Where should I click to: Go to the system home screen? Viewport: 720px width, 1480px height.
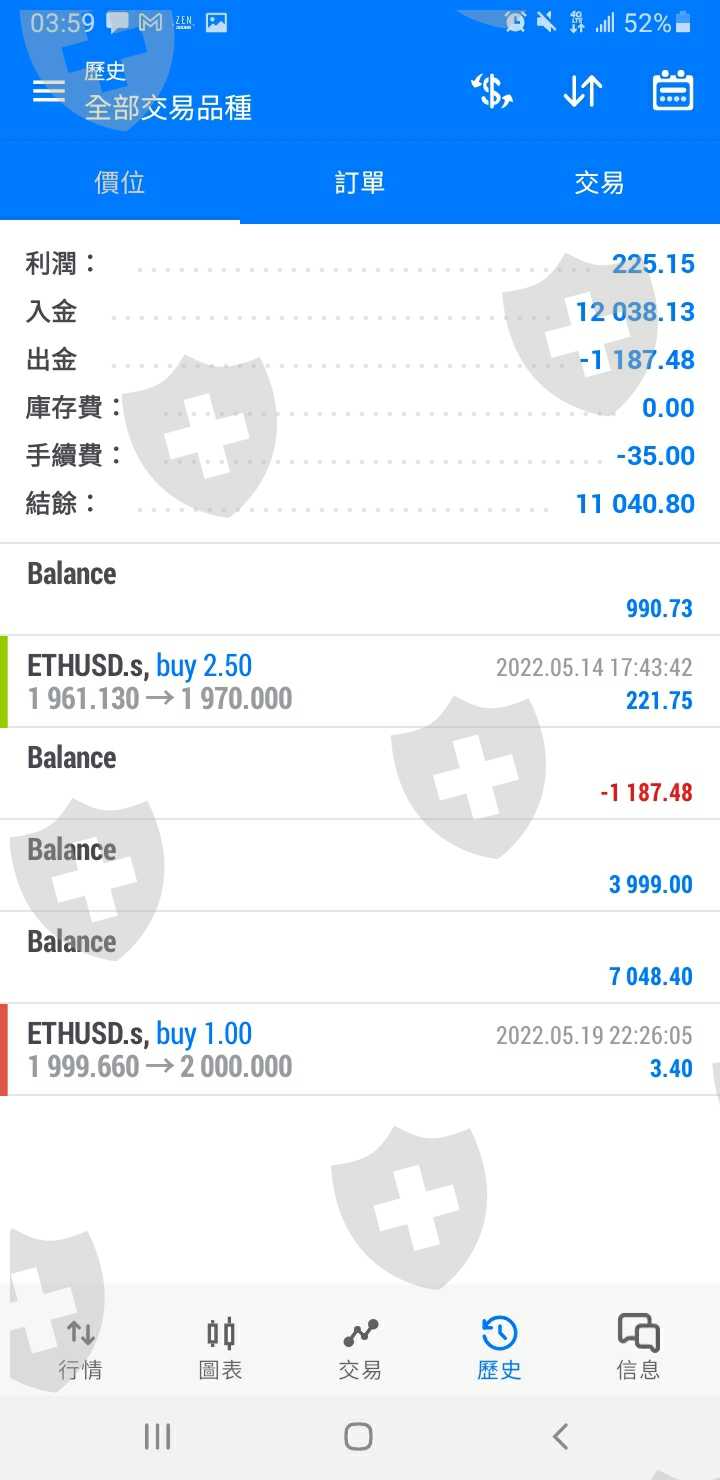click(358, 1437)
